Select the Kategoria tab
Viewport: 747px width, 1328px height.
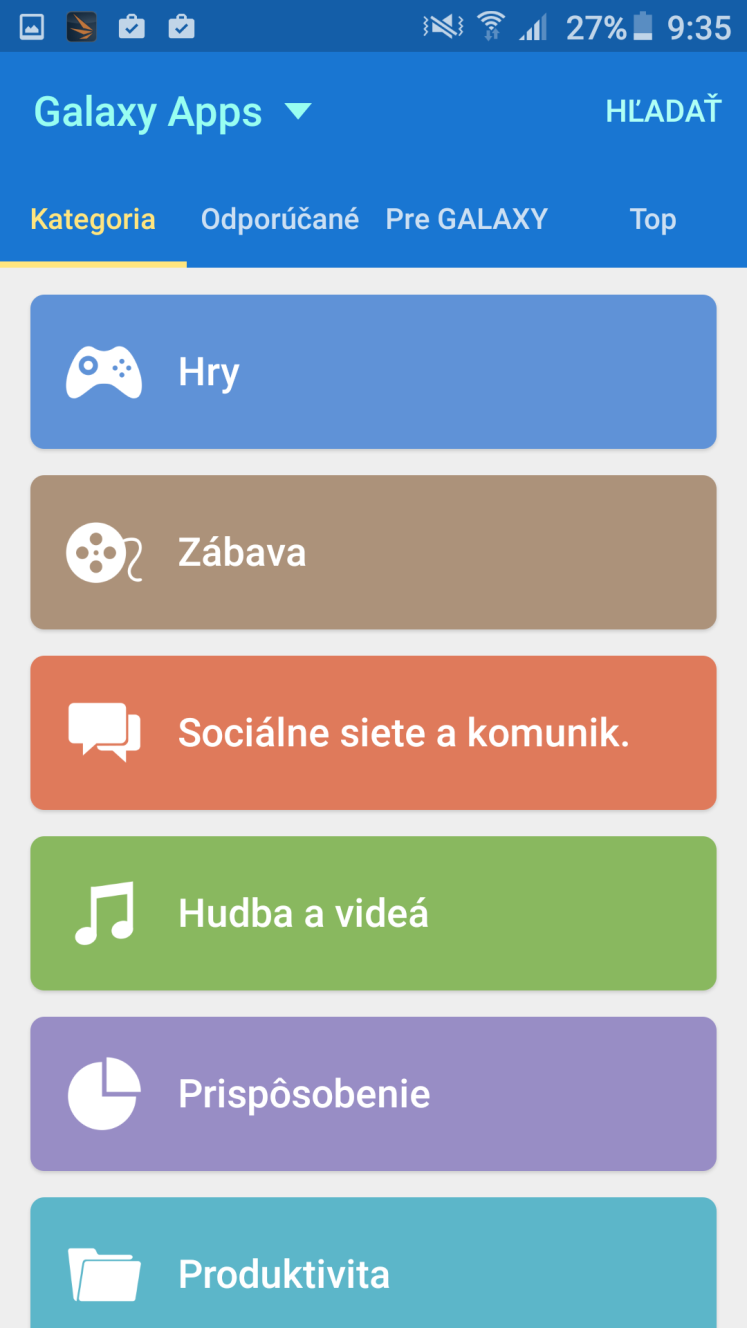click(x=93, y=219)
